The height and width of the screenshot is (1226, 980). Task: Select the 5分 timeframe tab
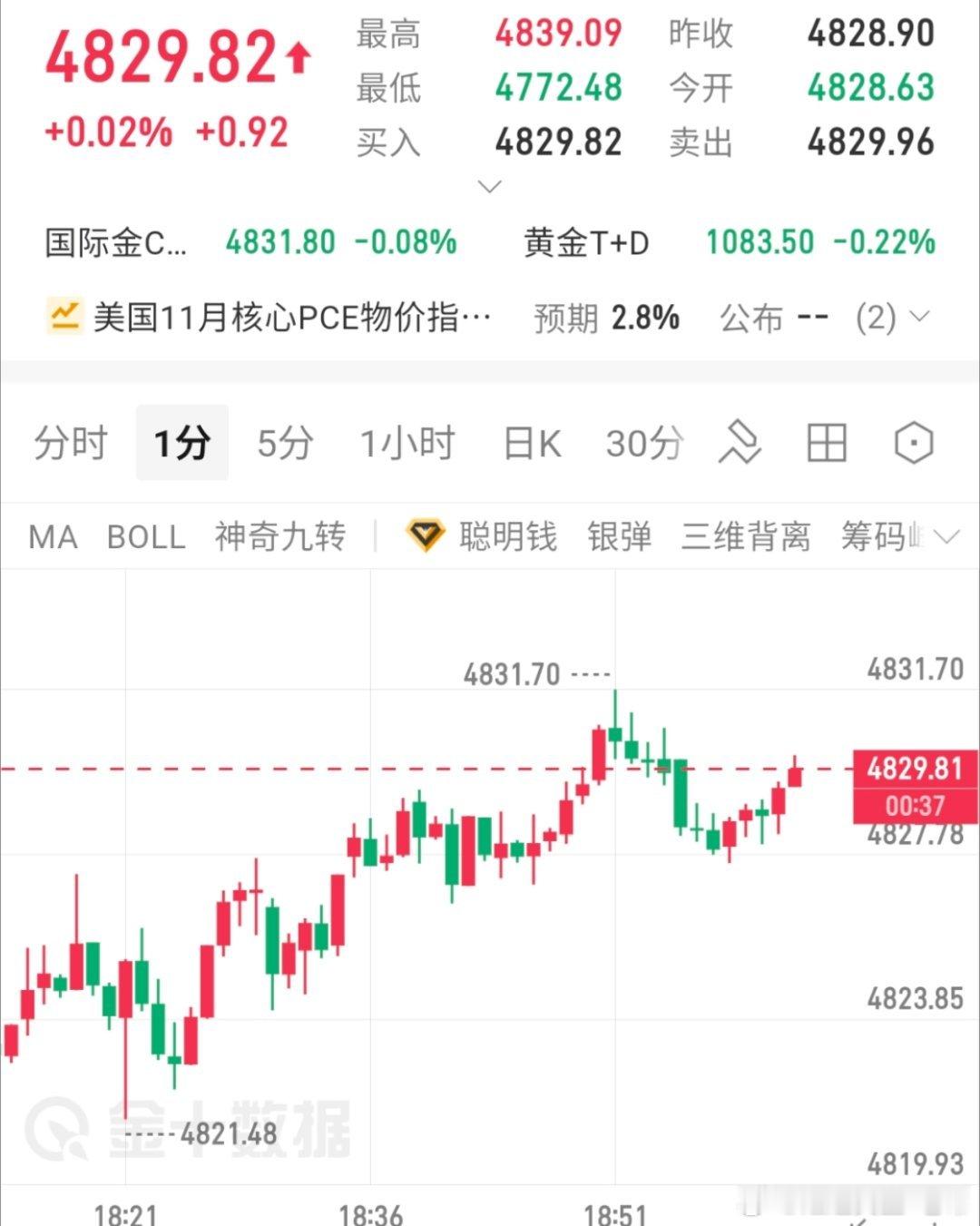[x=284, y=443]
